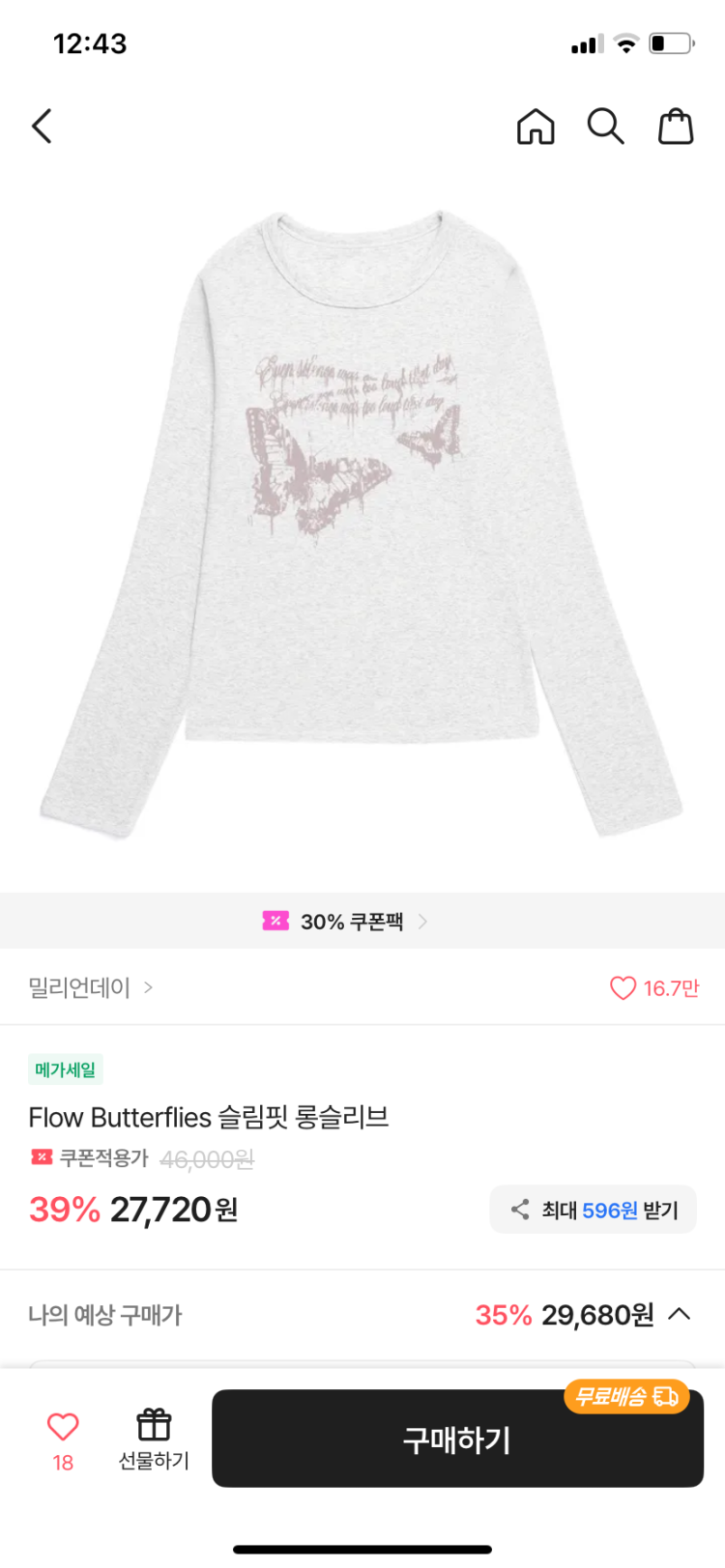The image size is (725, 1568).
Task: Tap 선물하기 to gift this item
Action: (x=154, y=1440)
